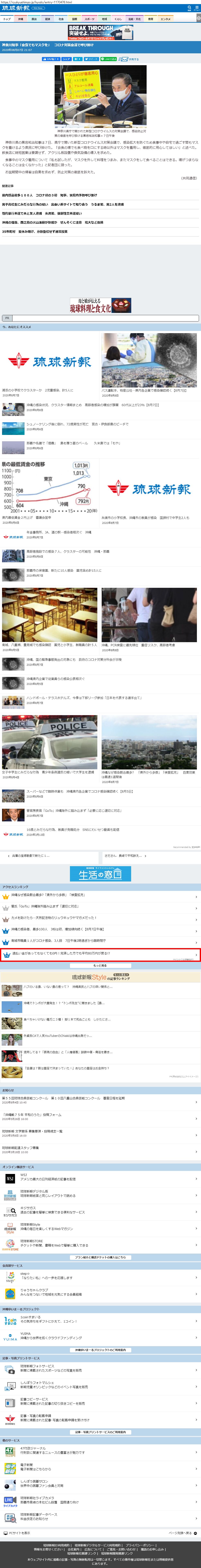Open the 生活の窓口 banner
Screen dimensions: 201x1568
click(101, 874)
